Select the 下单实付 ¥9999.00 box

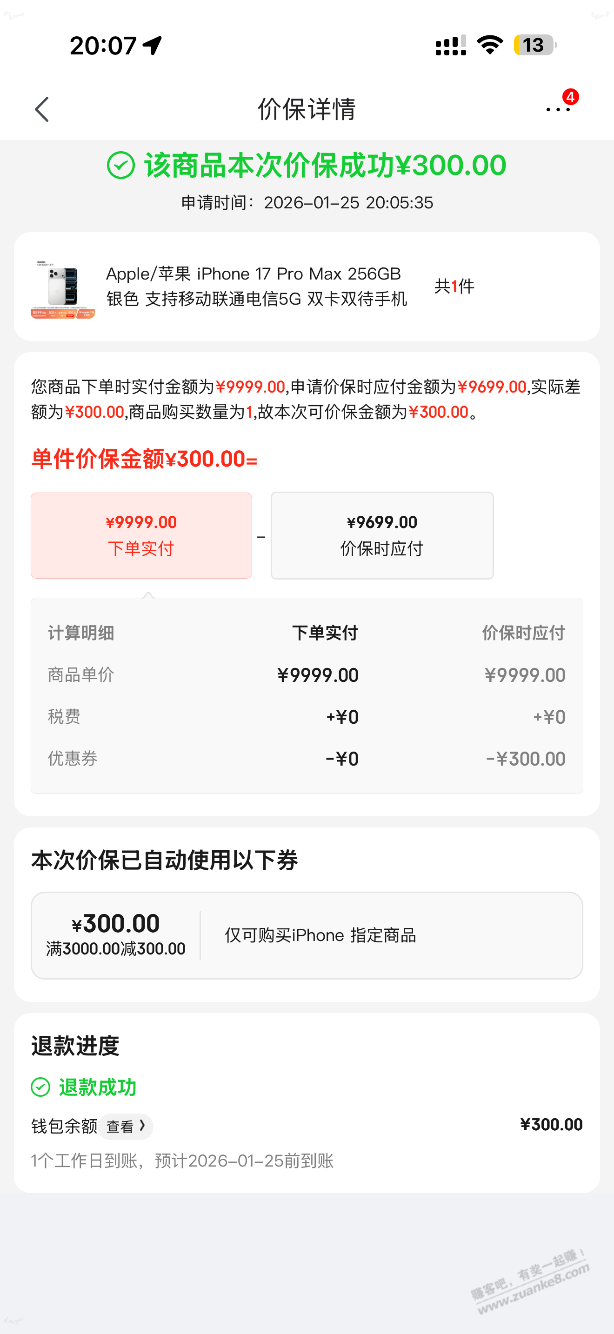[x=141, y=535]
